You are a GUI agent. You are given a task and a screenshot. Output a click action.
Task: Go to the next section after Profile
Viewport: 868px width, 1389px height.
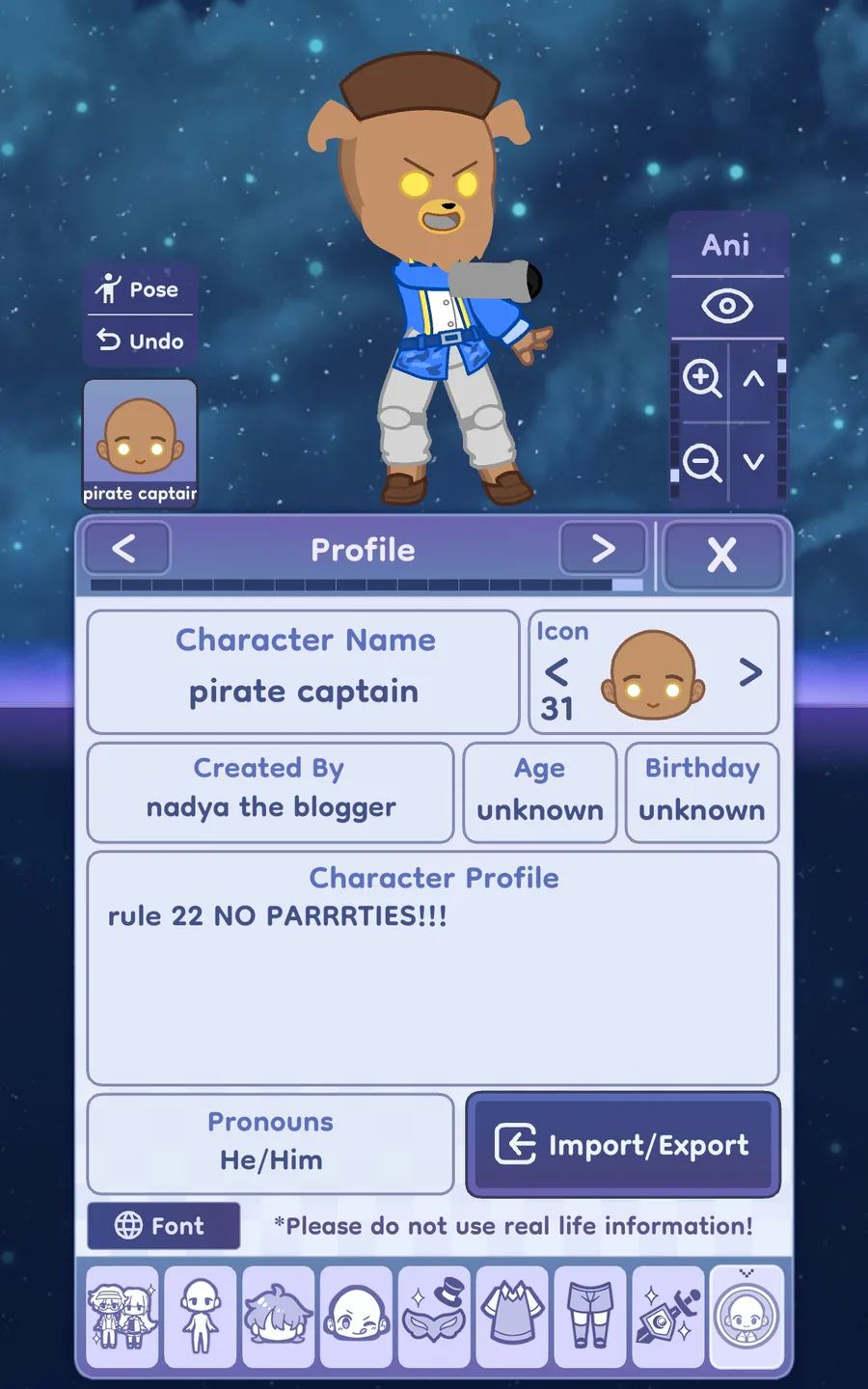coord(603,549)
